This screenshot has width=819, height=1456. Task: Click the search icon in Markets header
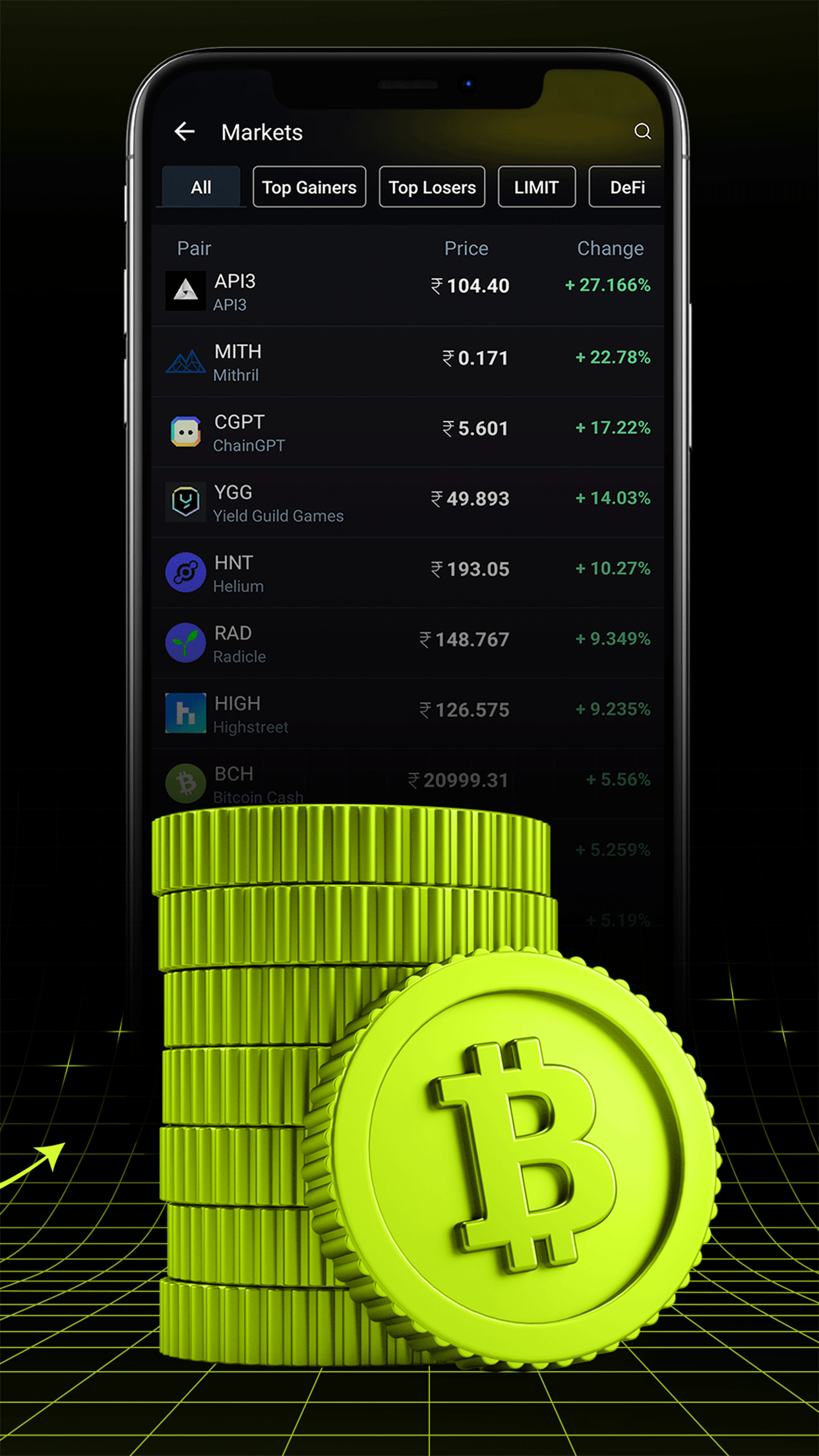(643, 132)
